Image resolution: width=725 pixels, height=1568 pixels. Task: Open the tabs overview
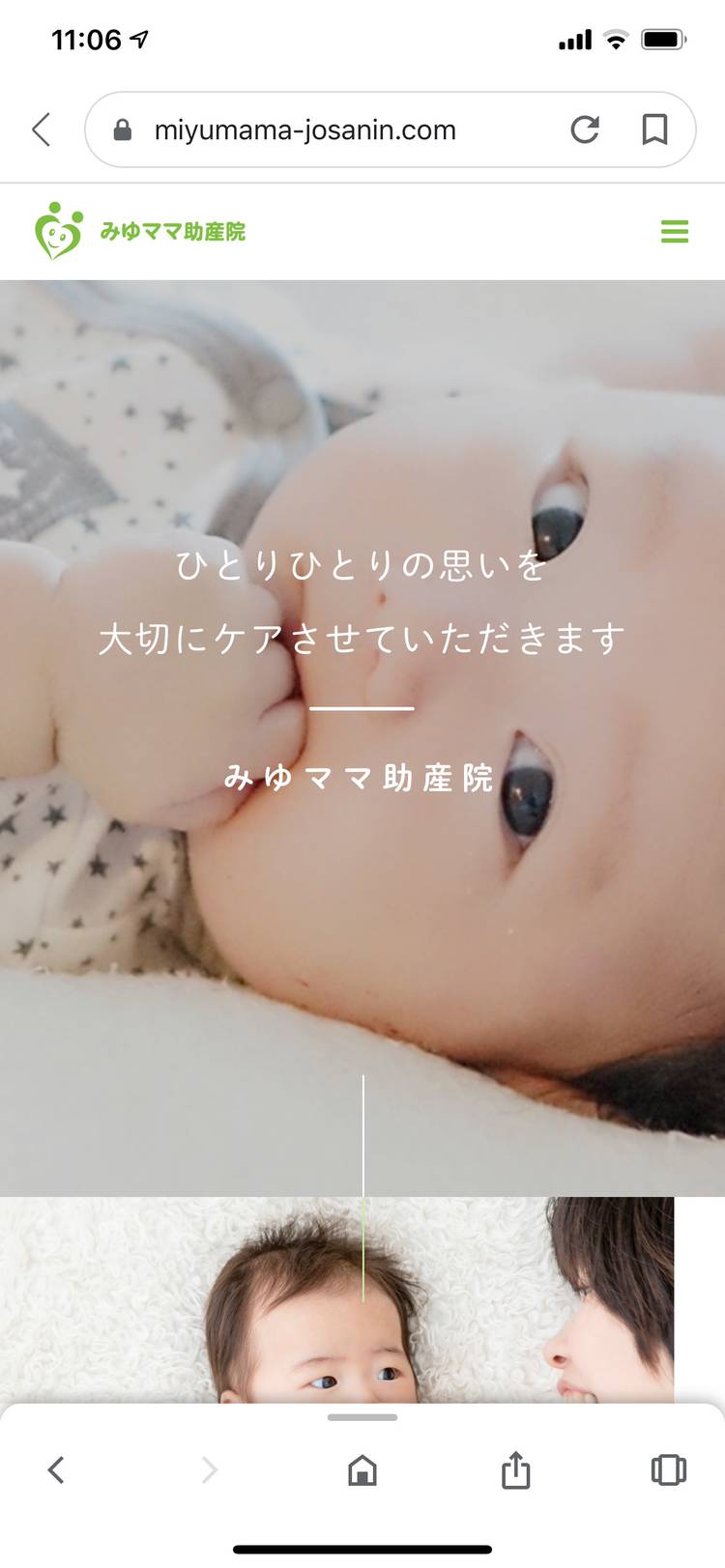click(668, 1469)
